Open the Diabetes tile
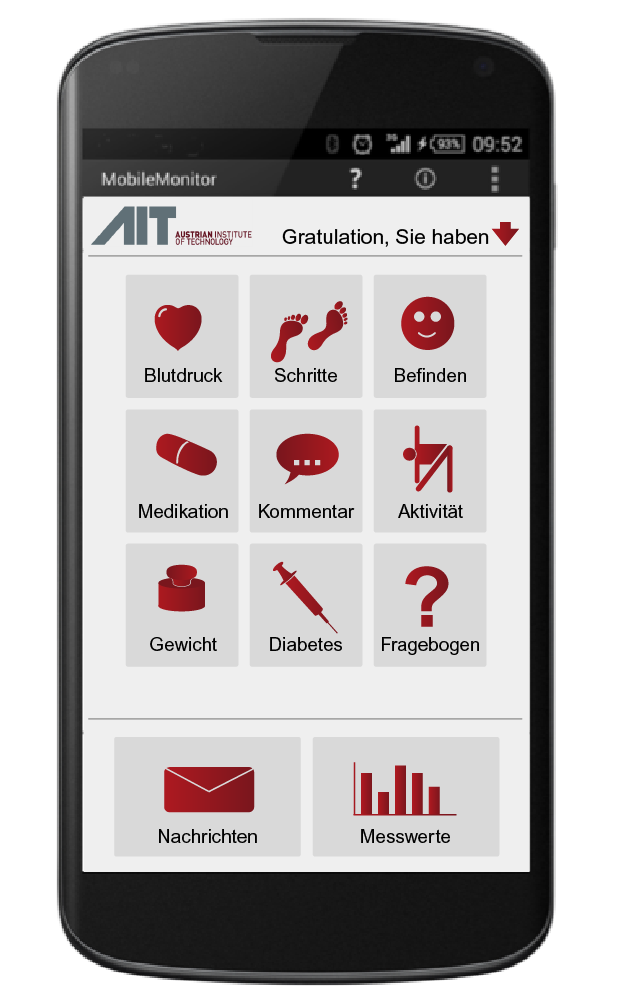This screenshot has width=619, height=991. point(306,605)
